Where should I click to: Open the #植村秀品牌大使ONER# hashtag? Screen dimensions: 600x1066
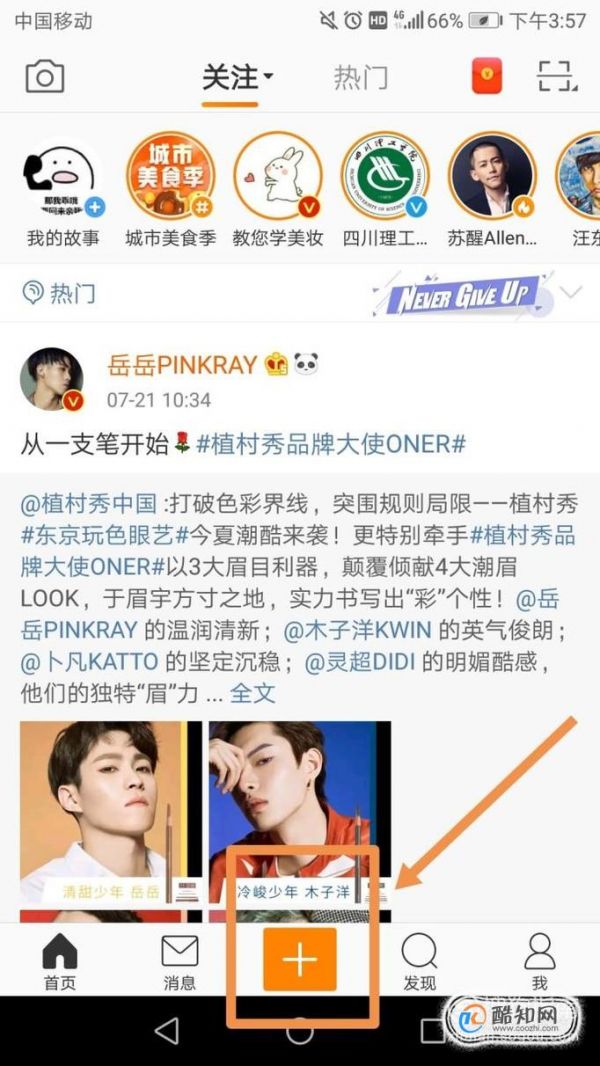point(330,443)
